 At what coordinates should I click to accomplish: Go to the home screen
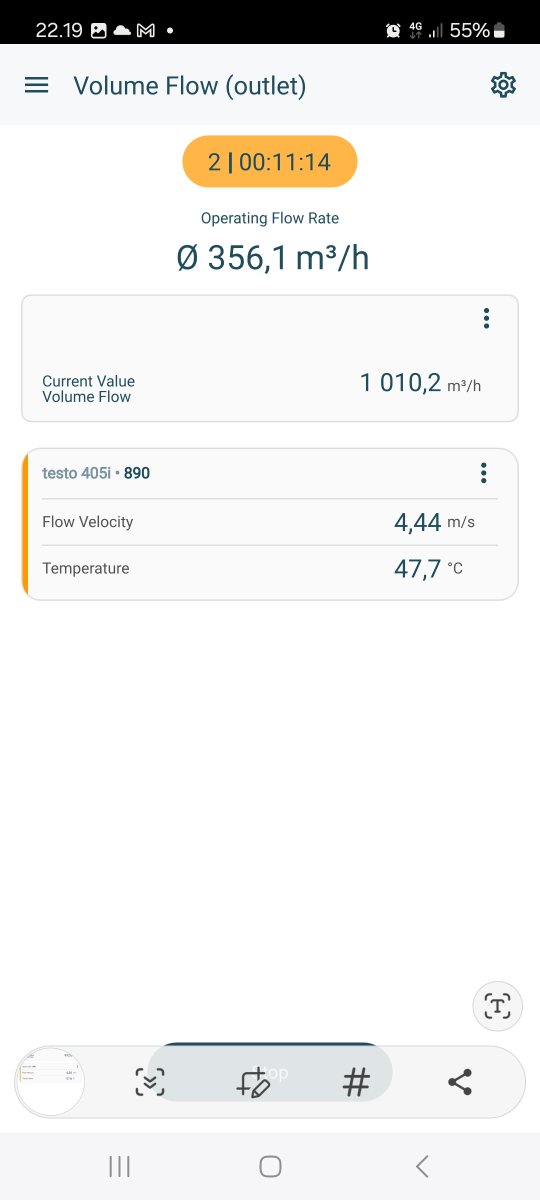click(270, 1166)
